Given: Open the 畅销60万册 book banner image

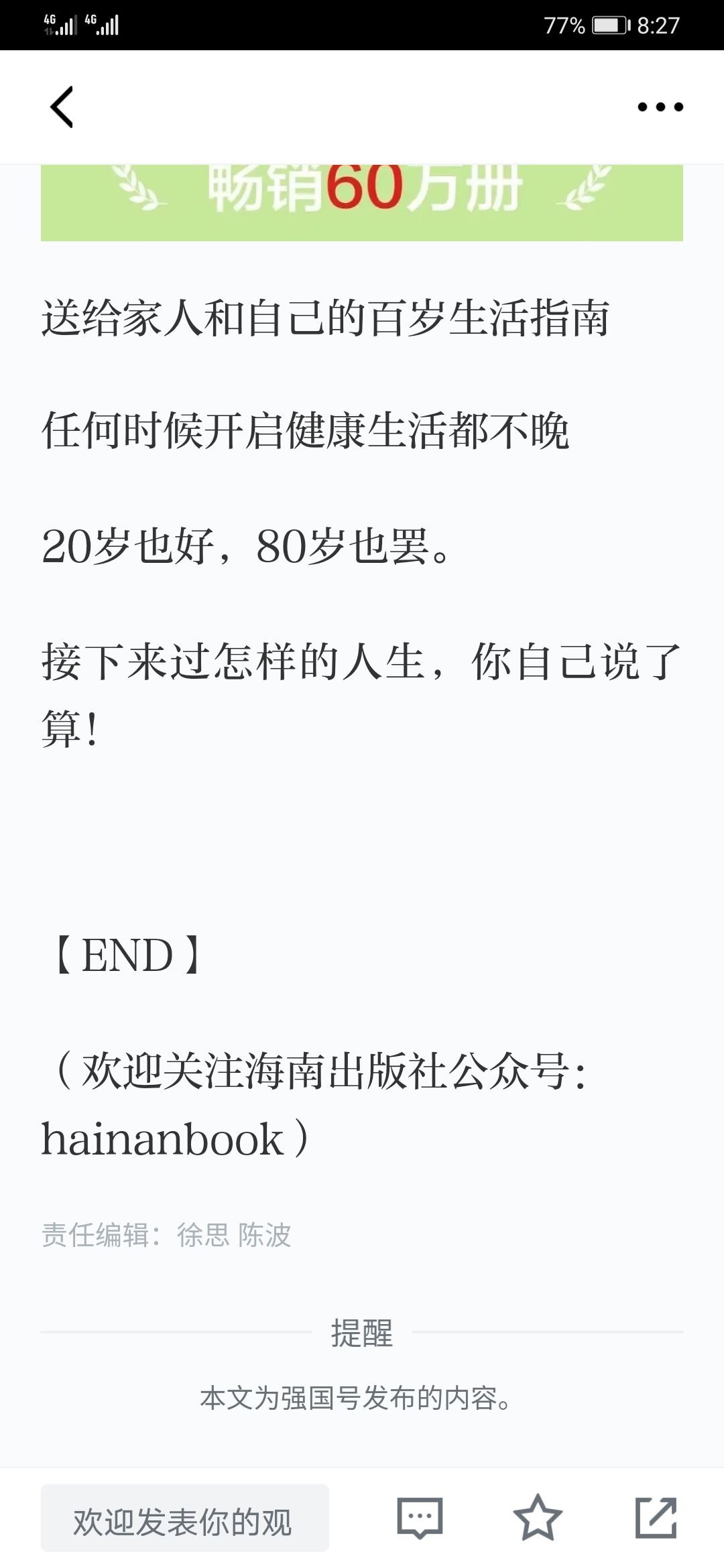Looking at the screenshot, I should point(362,202).
